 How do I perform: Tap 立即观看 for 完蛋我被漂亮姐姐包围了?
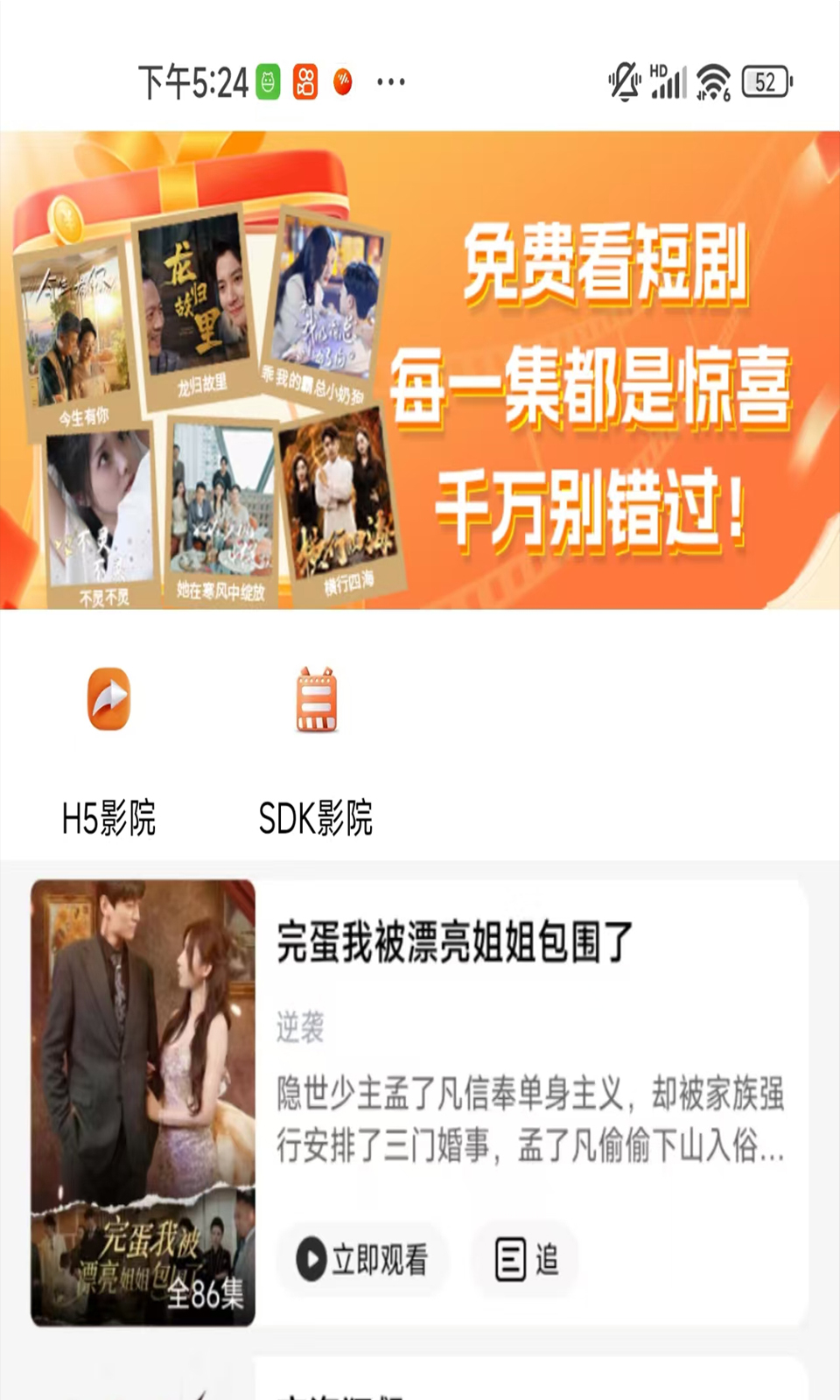pyautogui.click(x=363, y=1260)
